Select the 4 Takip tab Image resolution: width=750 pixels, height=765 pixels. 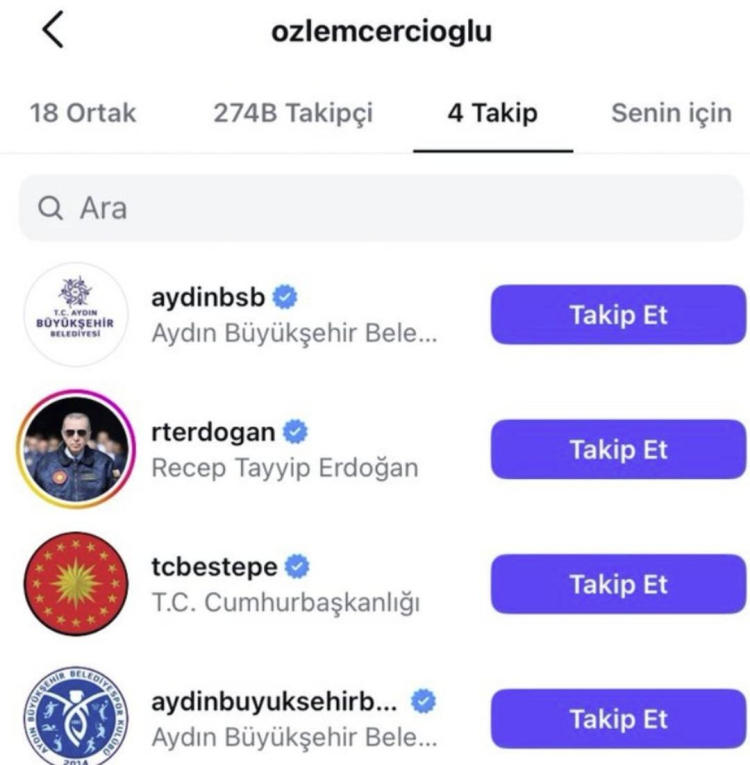pyautogui.click(x=492, y=113)
